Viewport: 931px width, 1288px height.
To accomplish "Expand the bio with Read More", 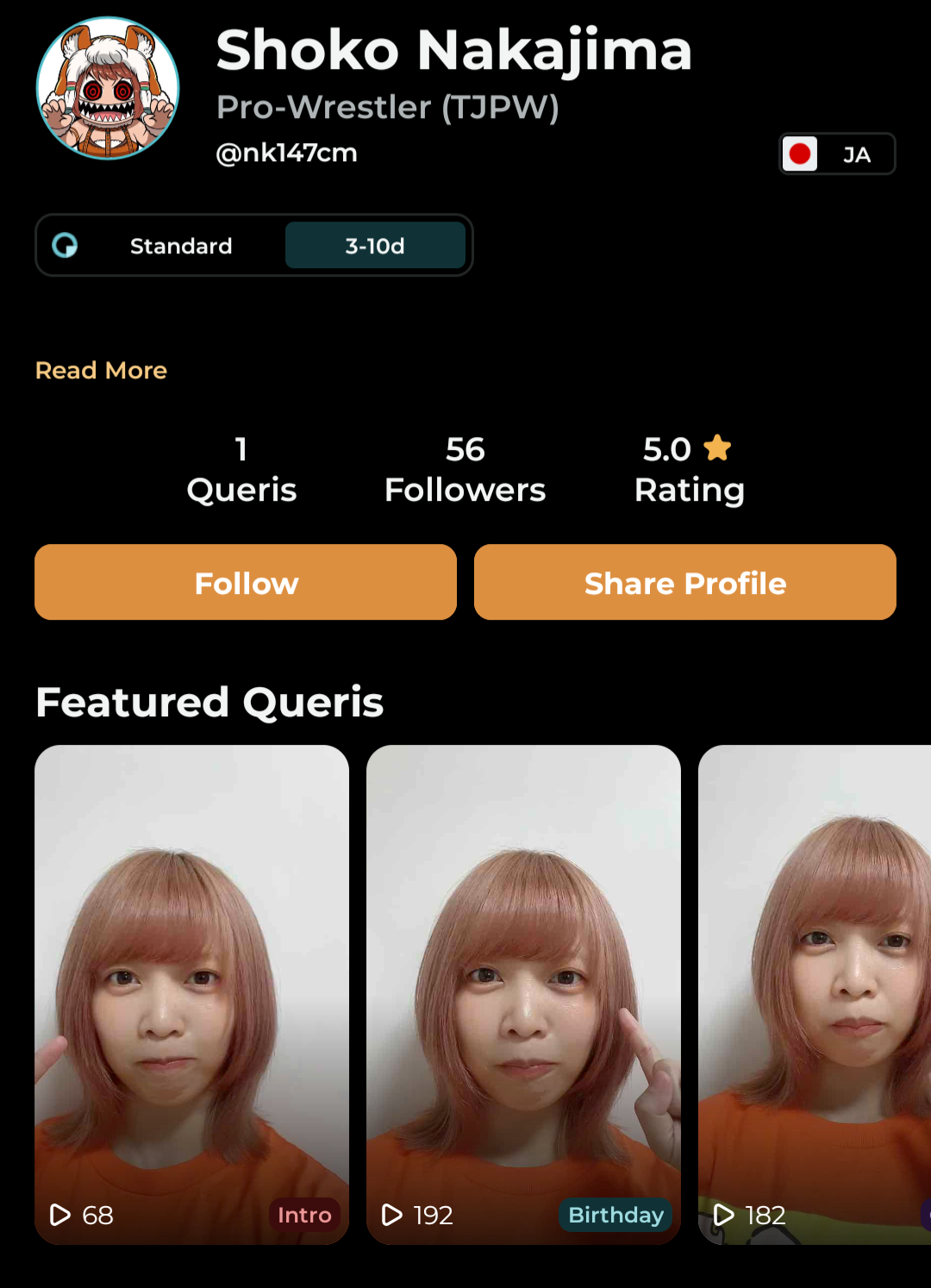I will coord(101,371).
